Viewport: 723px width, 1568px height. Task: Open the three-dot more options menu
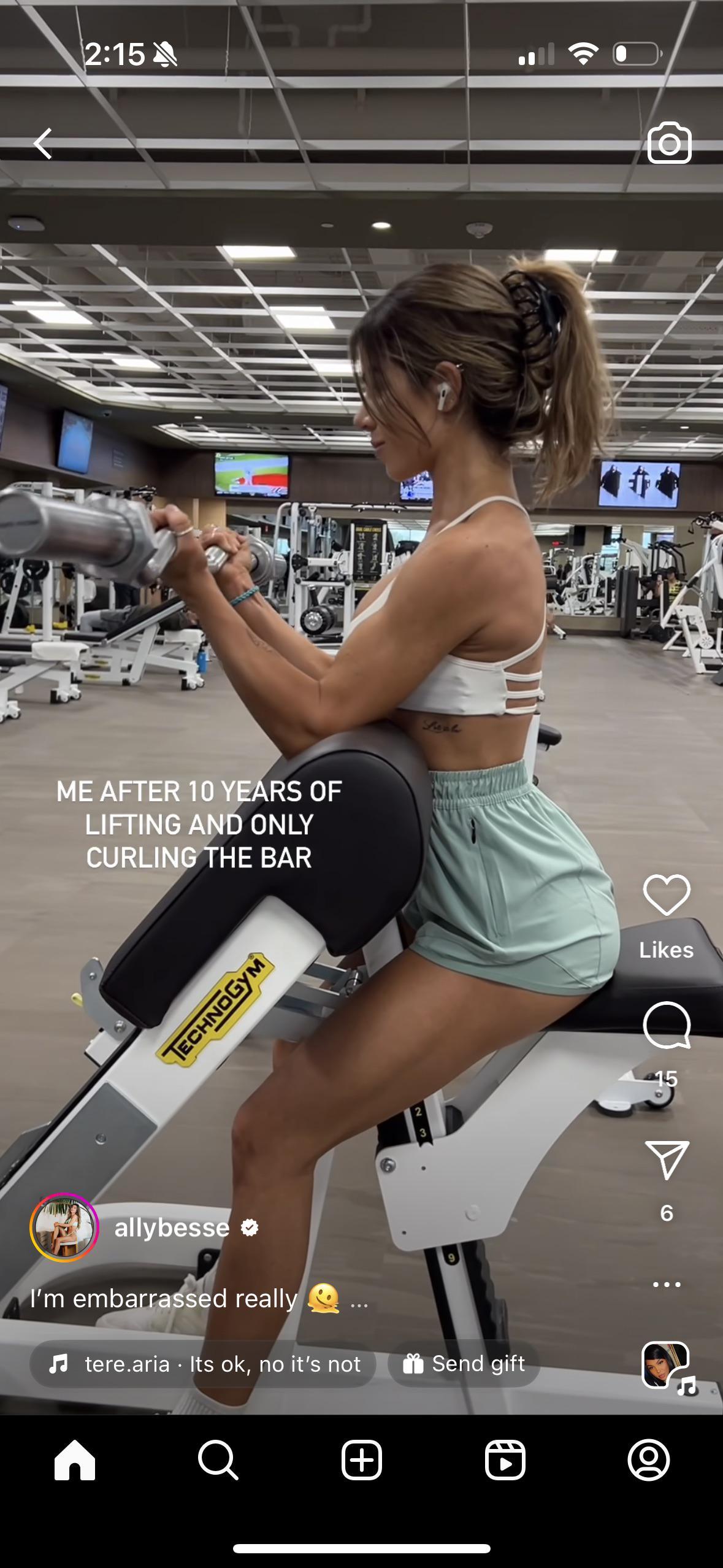coord(667,1284)
